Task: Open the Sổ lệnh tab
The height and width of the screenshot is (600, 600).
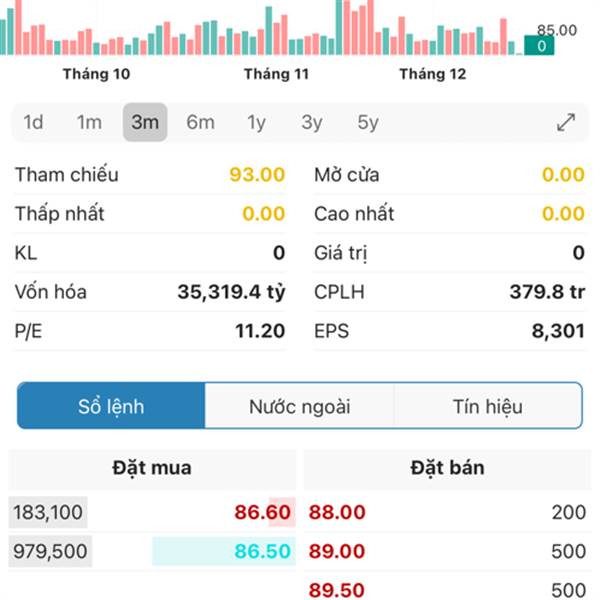Action: pos(111,407)
